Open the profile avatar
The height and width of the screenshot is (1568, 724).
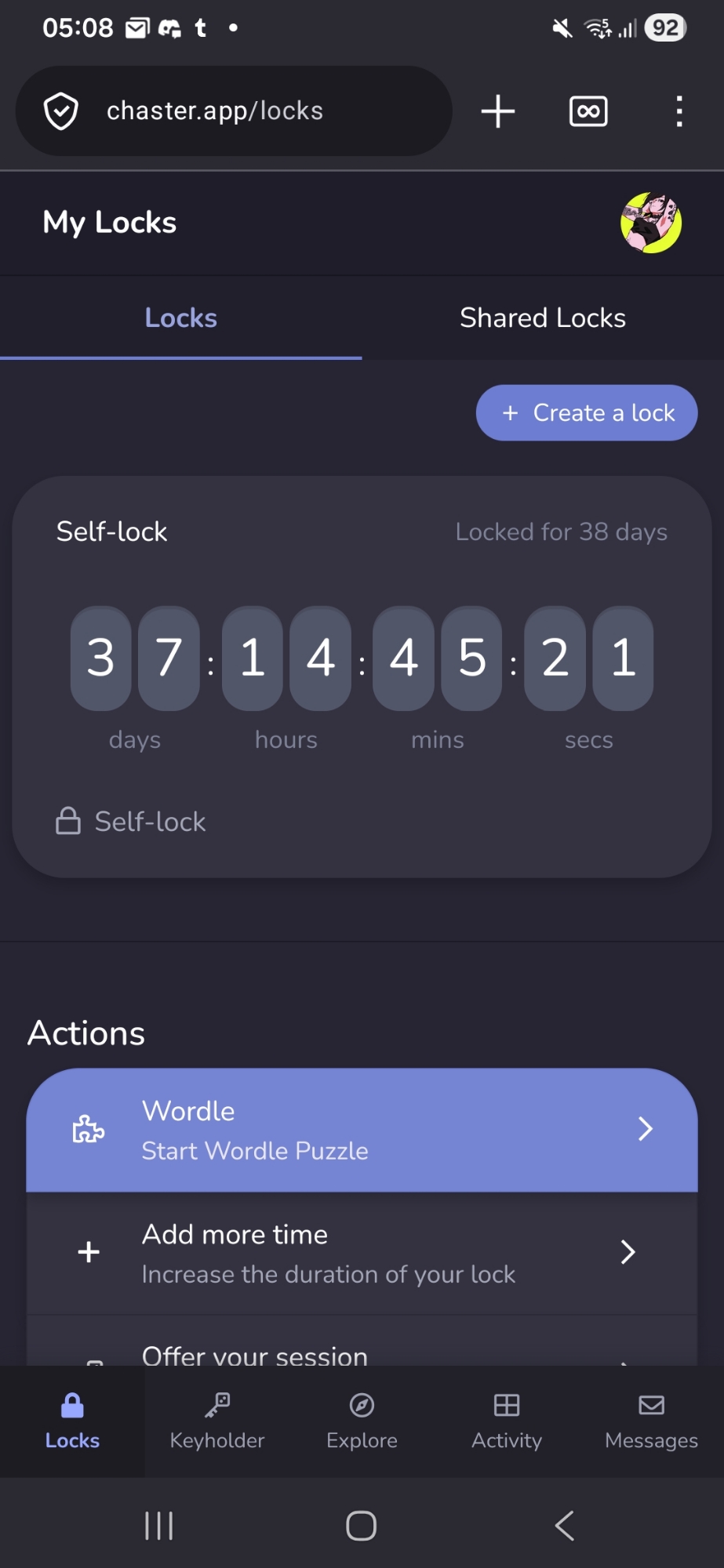[x=651, y=223]
